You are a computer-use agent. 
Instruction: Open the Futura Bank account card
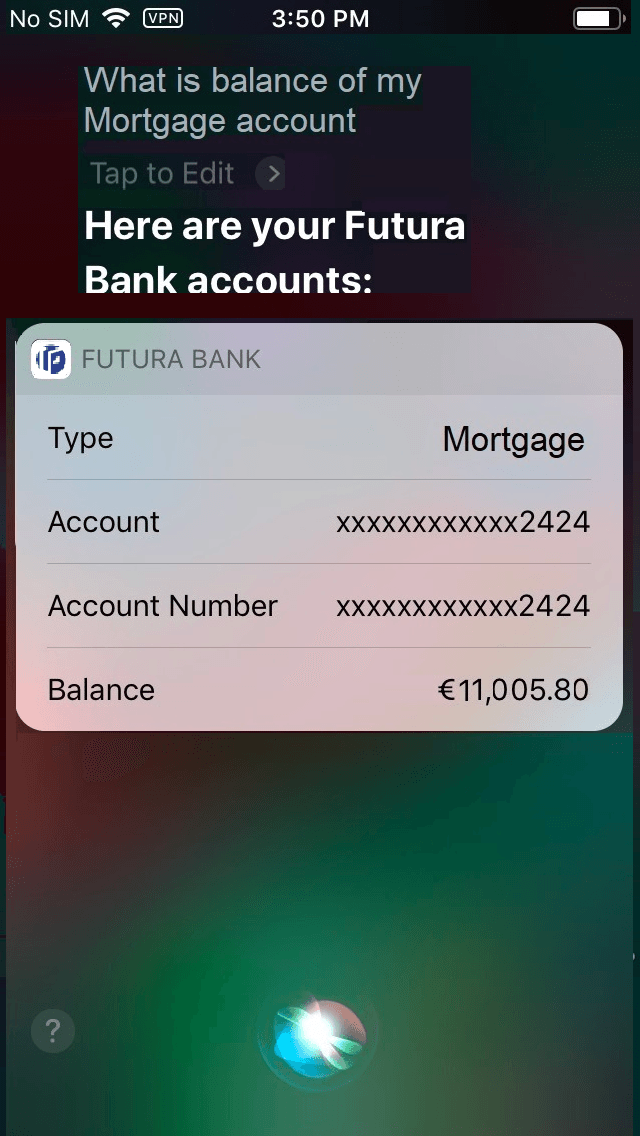[x=319, y=527]
